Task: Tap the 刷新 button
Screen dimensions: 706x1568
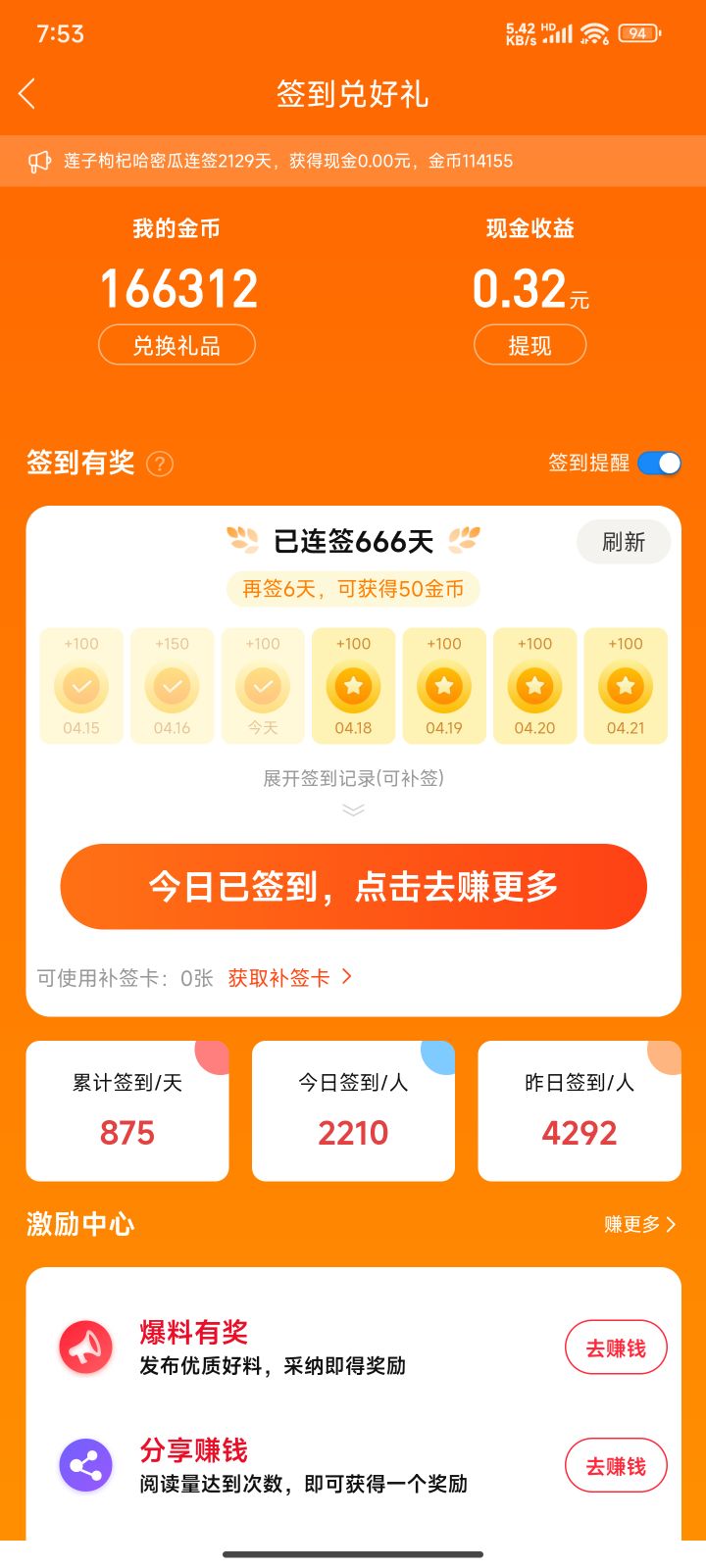Action: tap(624, 542)
